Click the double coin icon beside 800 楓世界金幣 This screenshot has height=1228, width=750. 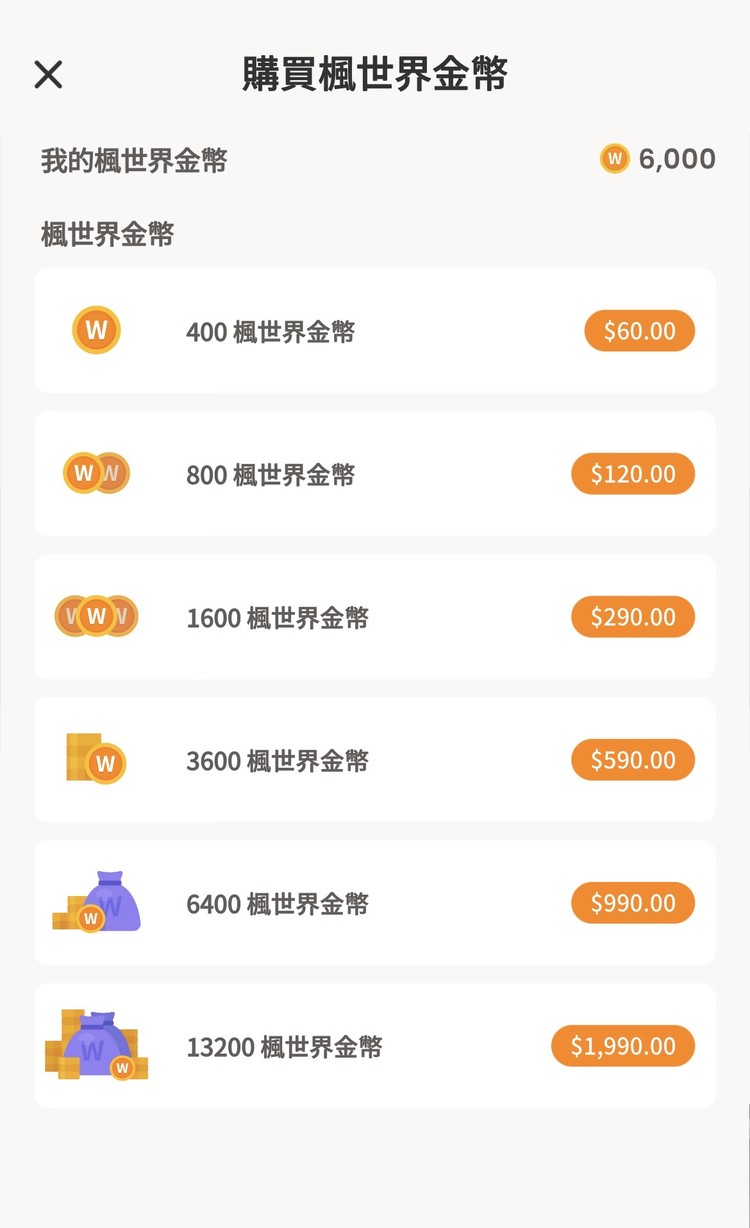pyautogui.click(x=95, y=473)
